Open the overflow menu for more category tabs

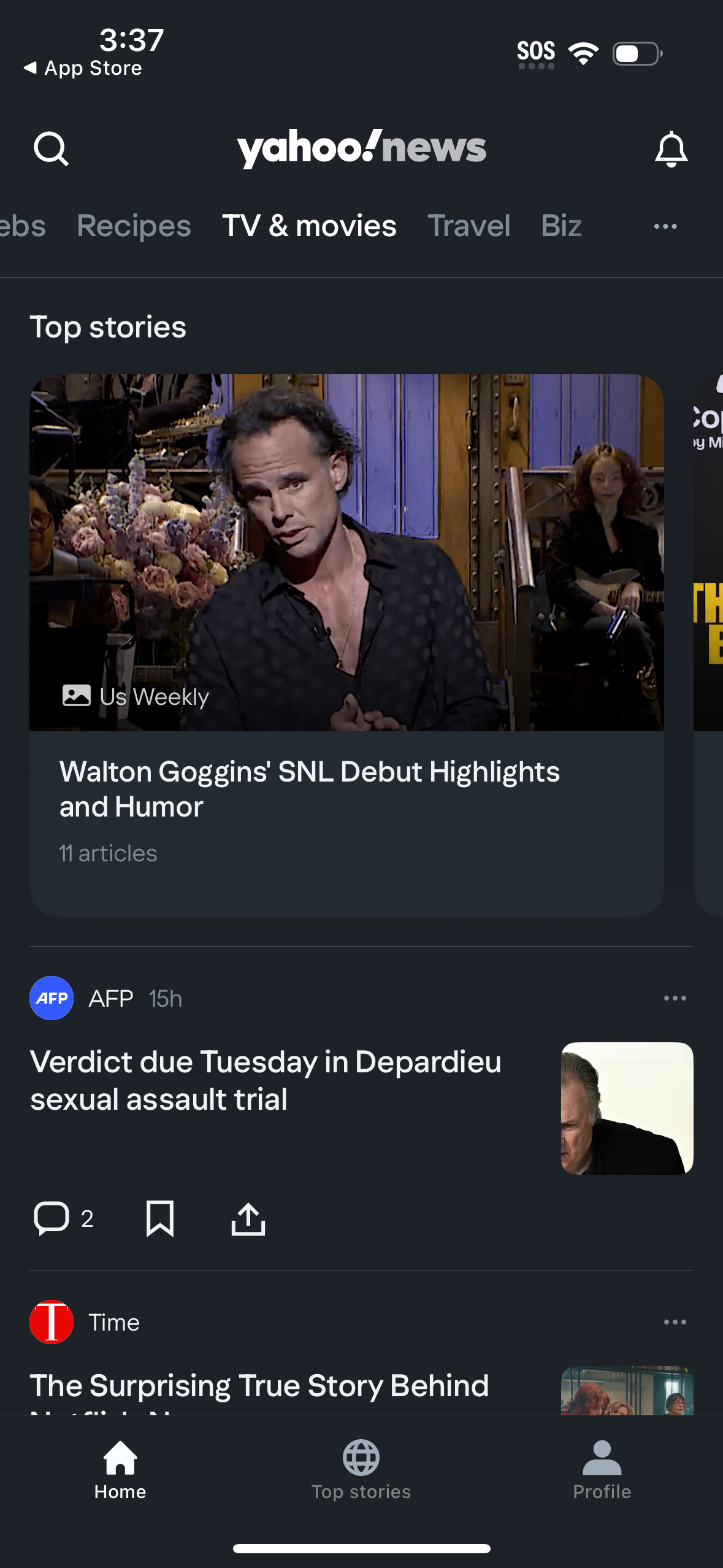point(665,226)
